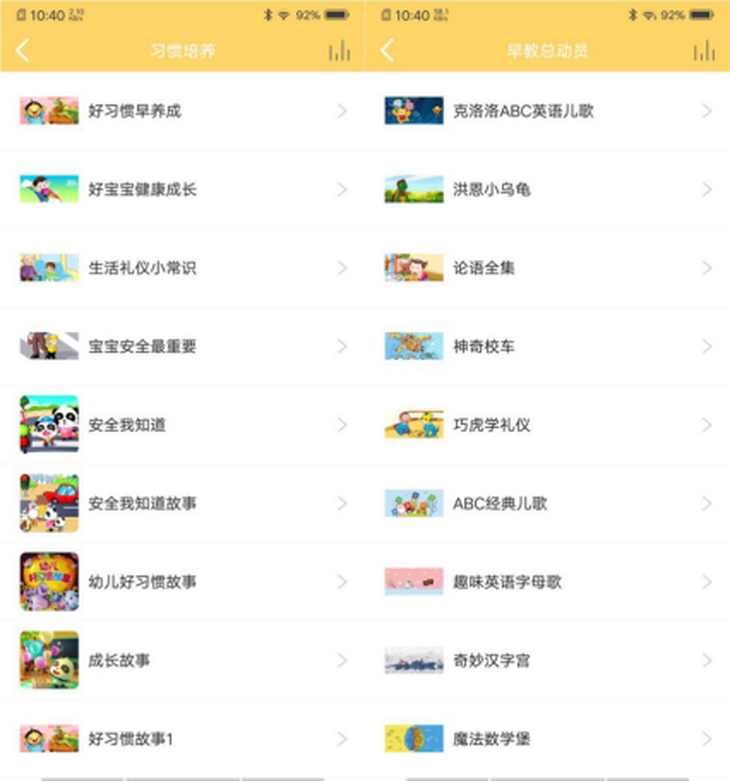Open 神奇校车
This screenshot has height=781, width=730.
548,346
